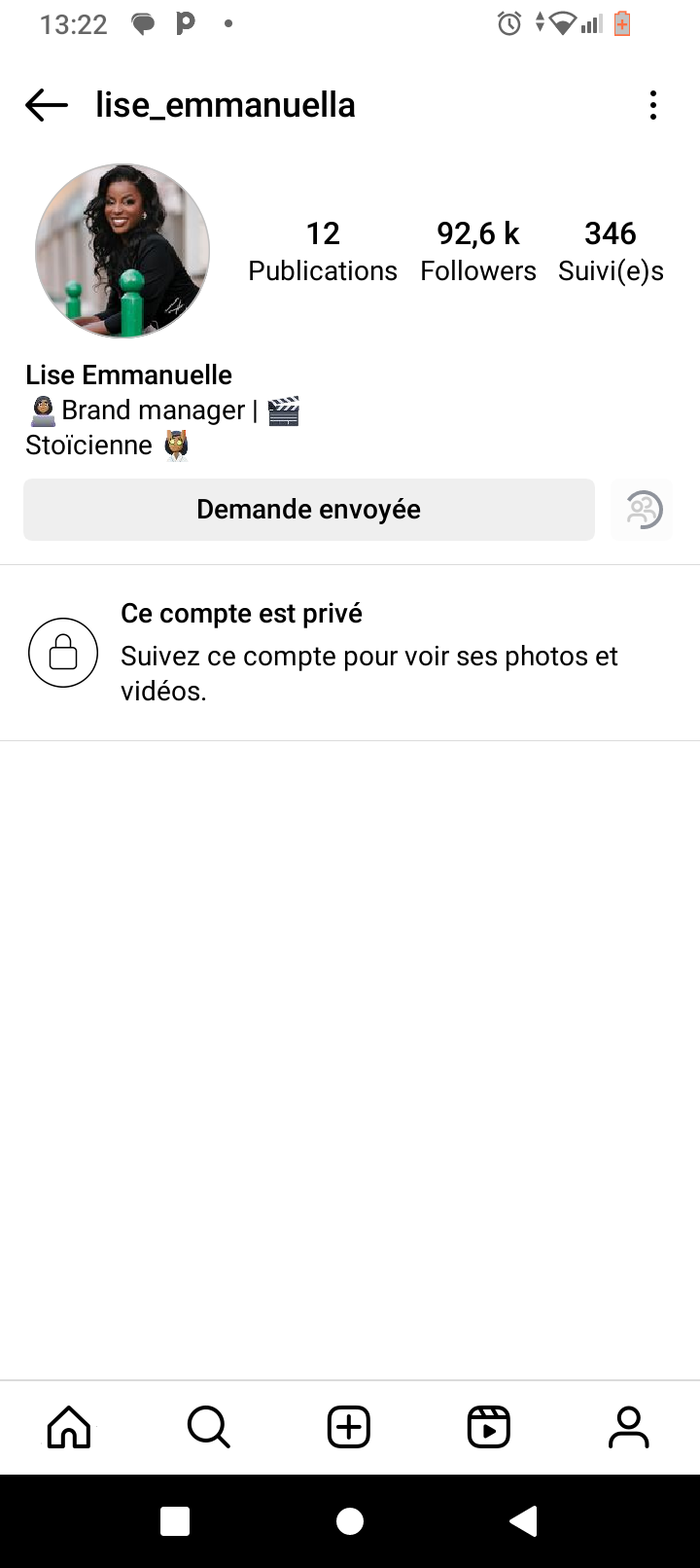
Task: Show suggested accounts icon button
Action: click(643, 510)
